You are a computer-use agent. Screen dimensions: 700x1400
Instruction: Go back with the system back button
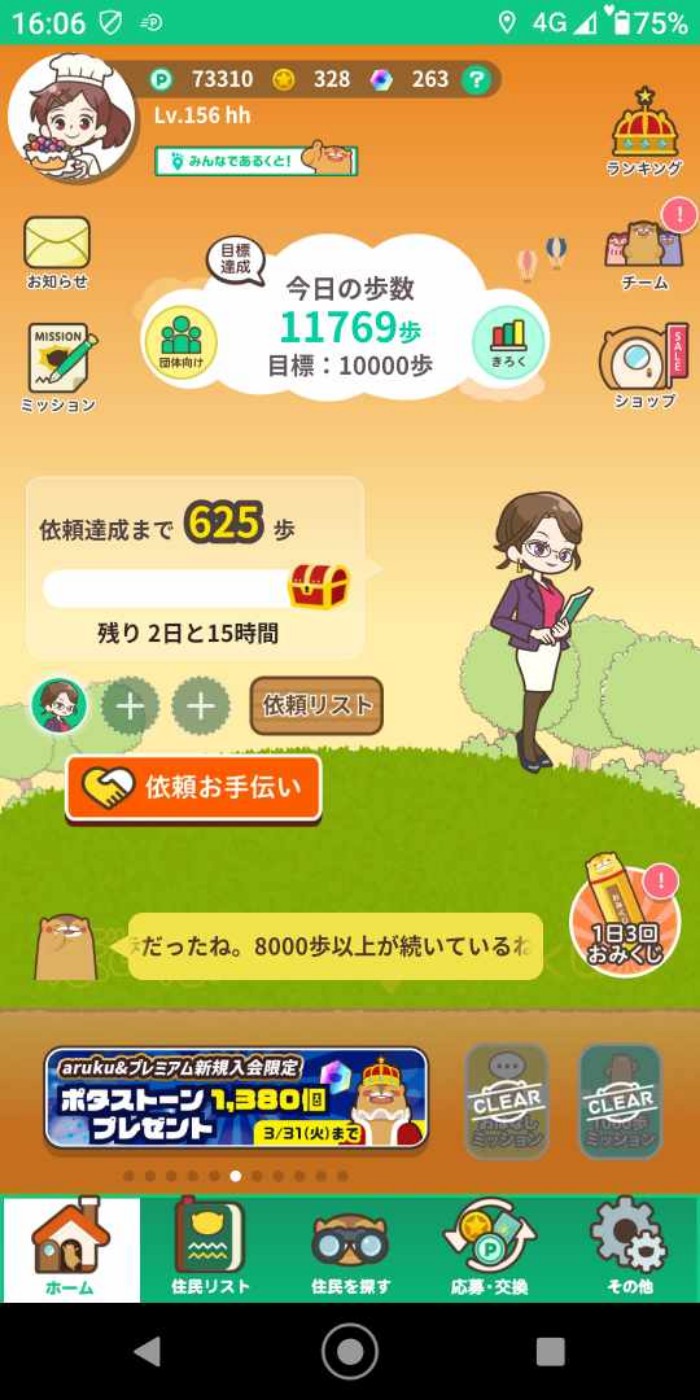pyautogui.click(x=148, y=1352)
